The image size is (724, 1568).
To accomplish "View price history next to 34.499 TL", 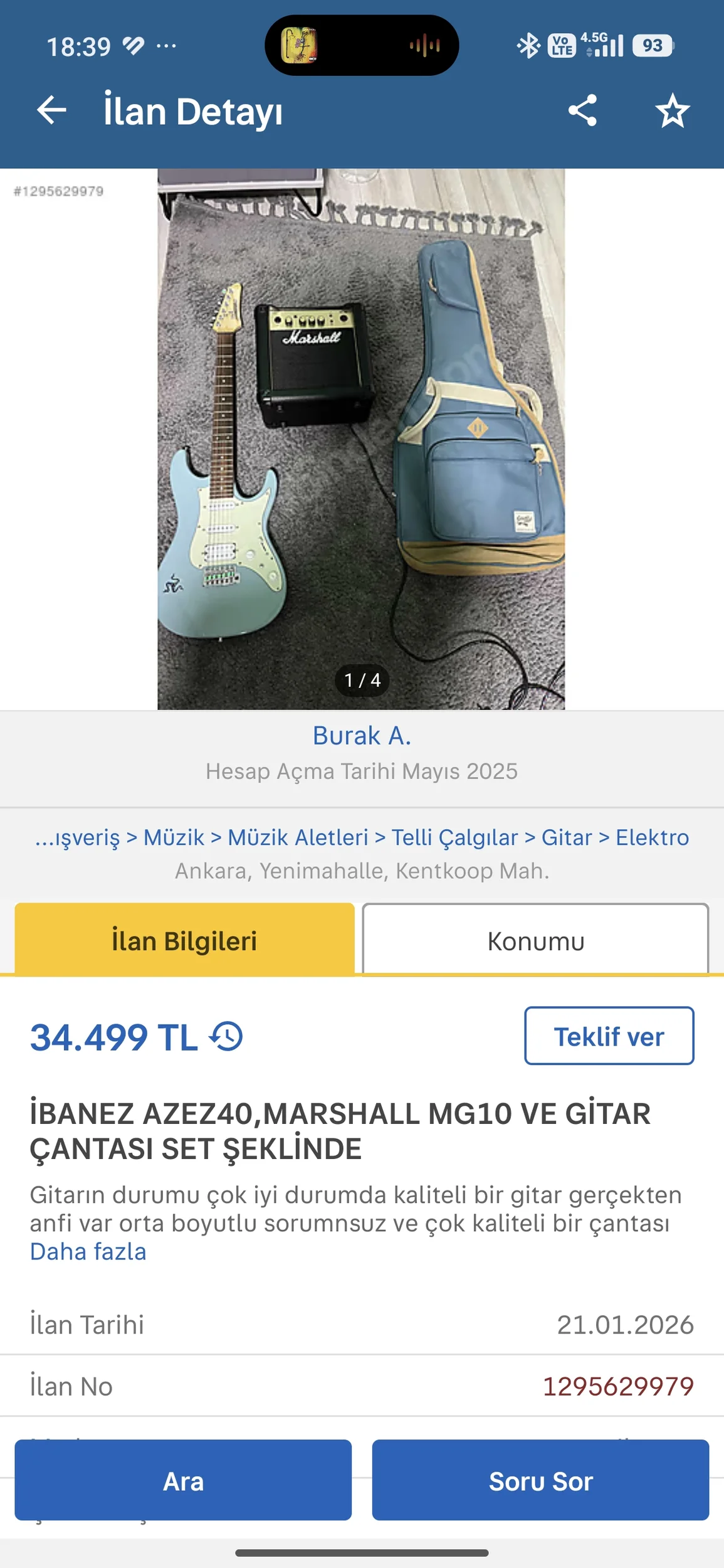I will point(226,1036).
